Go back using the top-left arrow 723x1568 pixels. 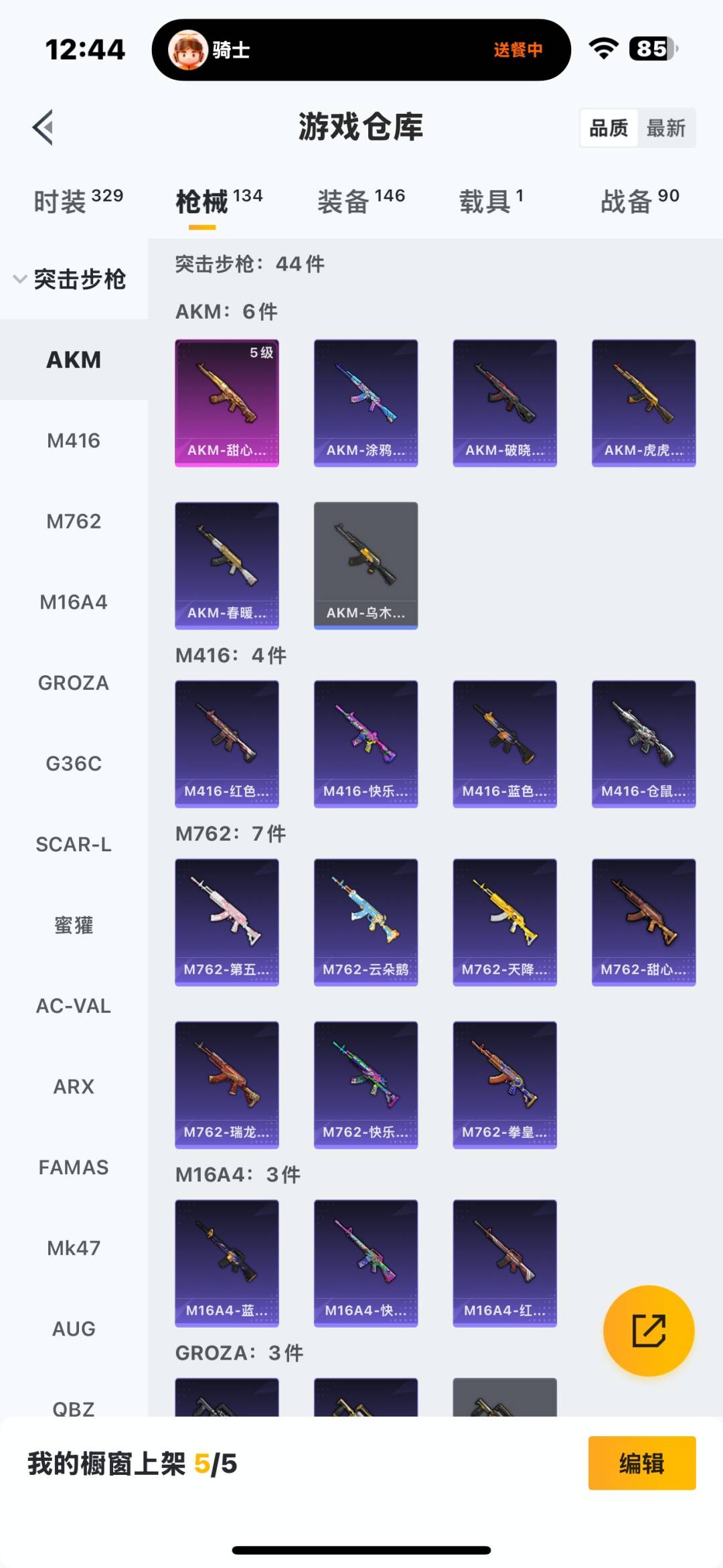(x=44, y=127)
